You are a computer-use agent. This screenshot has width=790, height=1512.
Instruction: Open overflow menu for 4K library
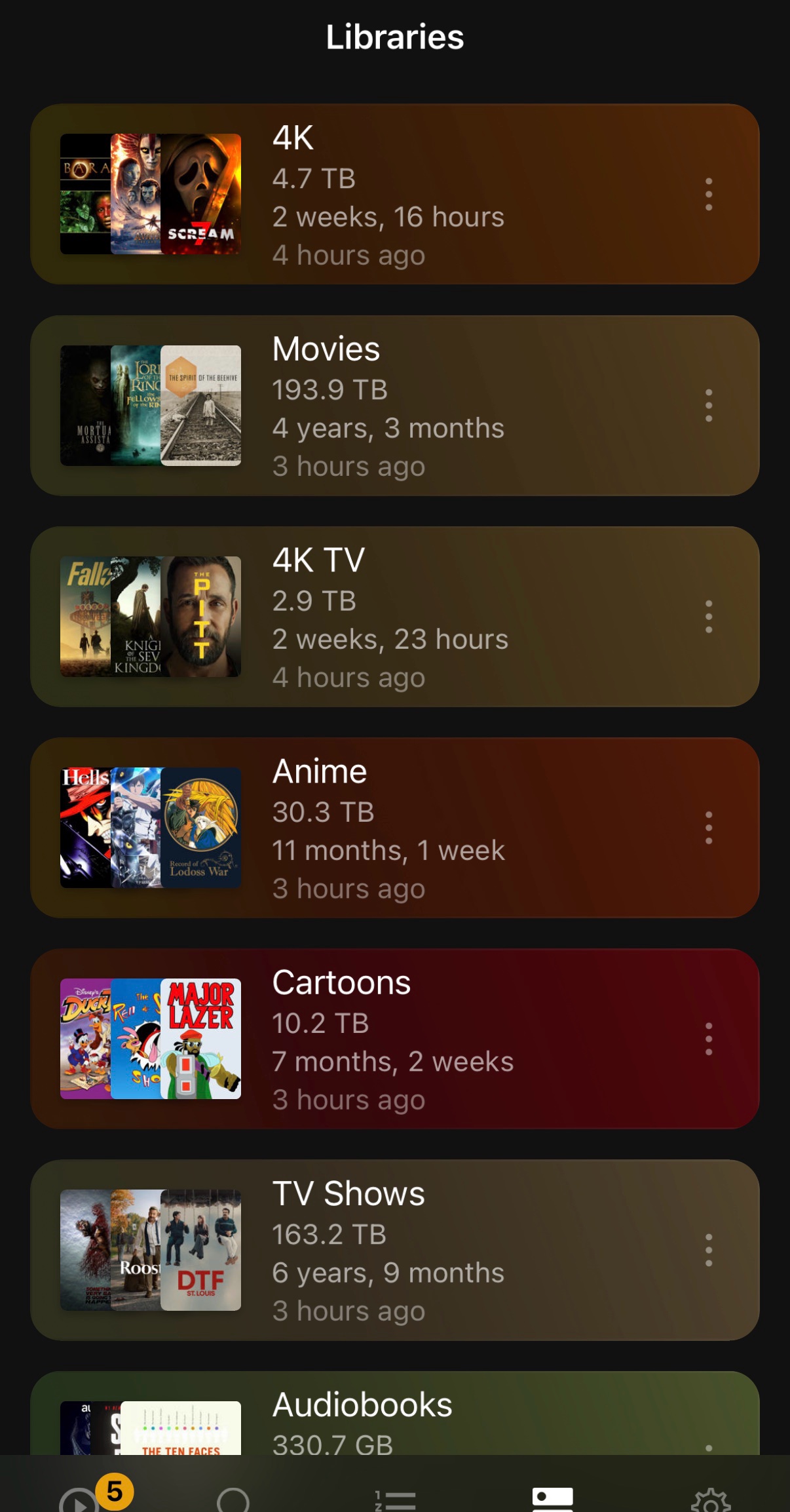708,194
